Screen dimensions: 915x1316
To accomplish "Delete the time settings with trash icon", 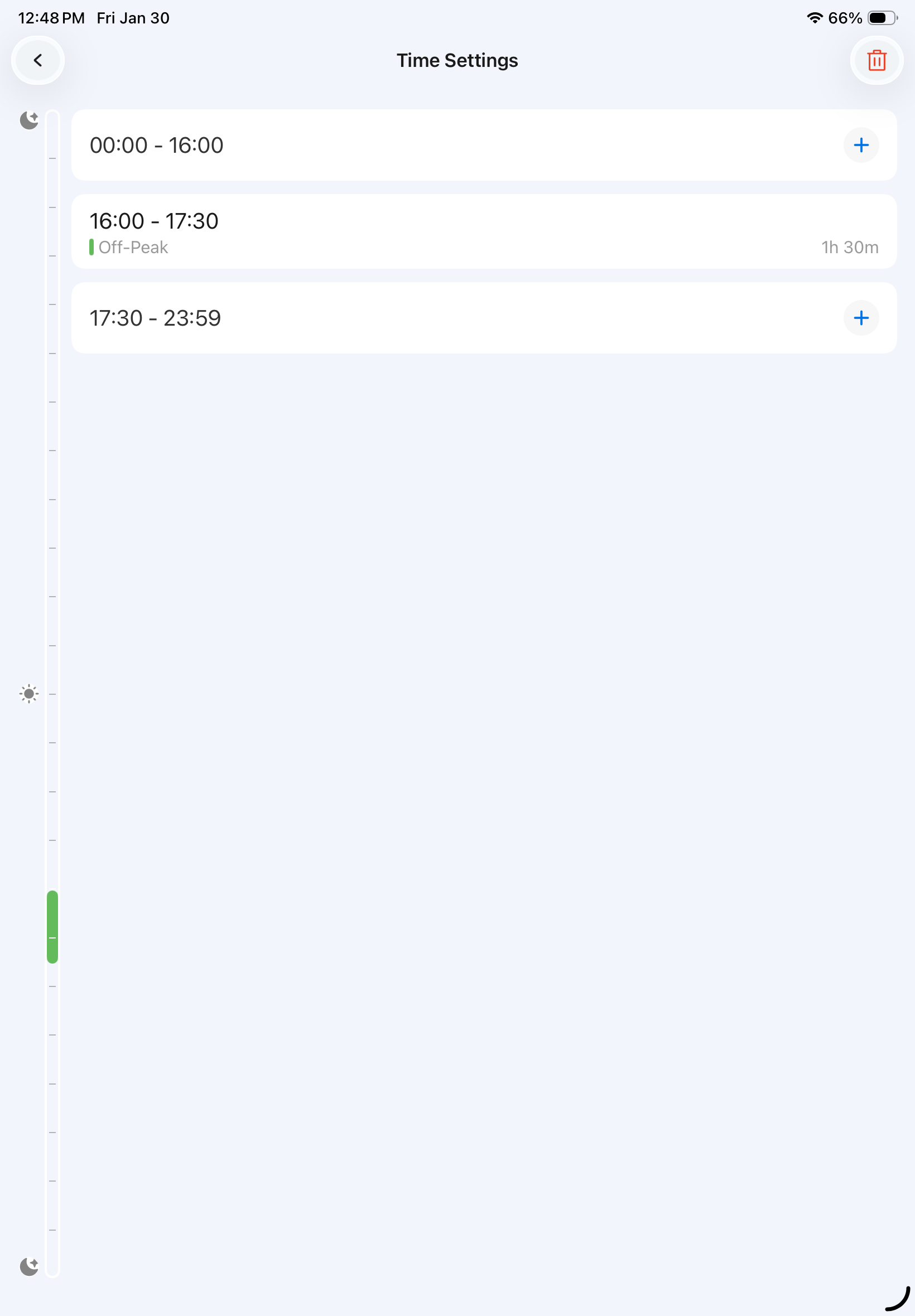I will pyautogui.click(x=876, y=60).
